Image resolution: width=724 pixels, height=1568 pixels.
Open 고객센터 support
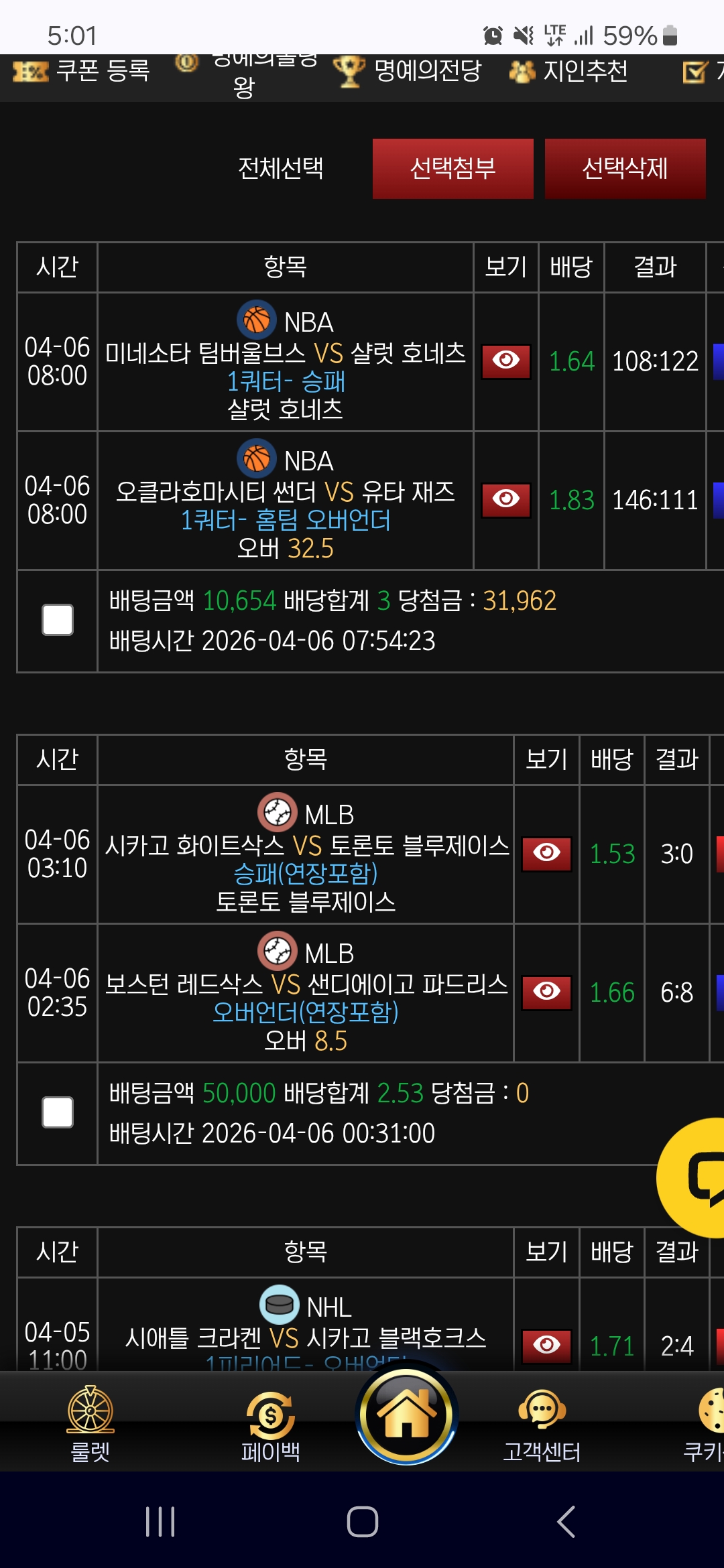pyautogui.click(x=542, y=1424)
